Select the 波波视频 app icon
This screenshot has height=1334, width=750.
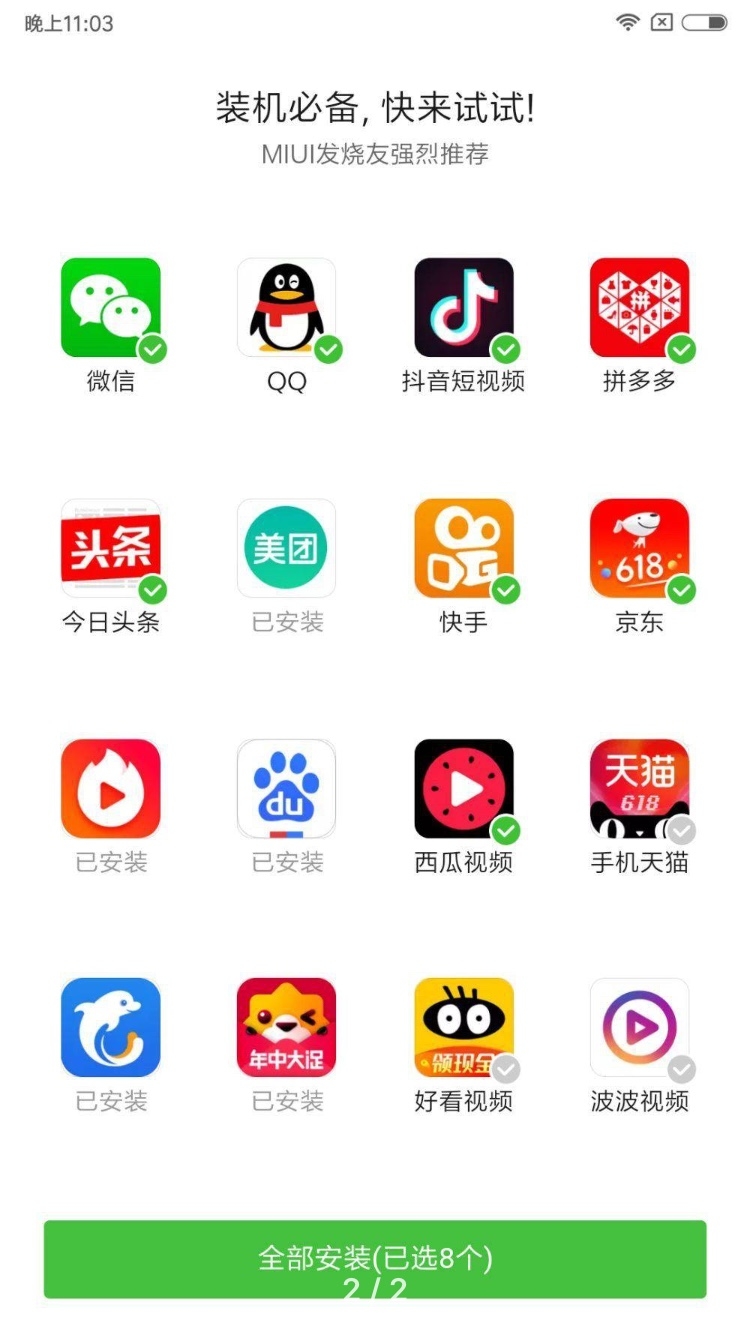[639, 1028]
